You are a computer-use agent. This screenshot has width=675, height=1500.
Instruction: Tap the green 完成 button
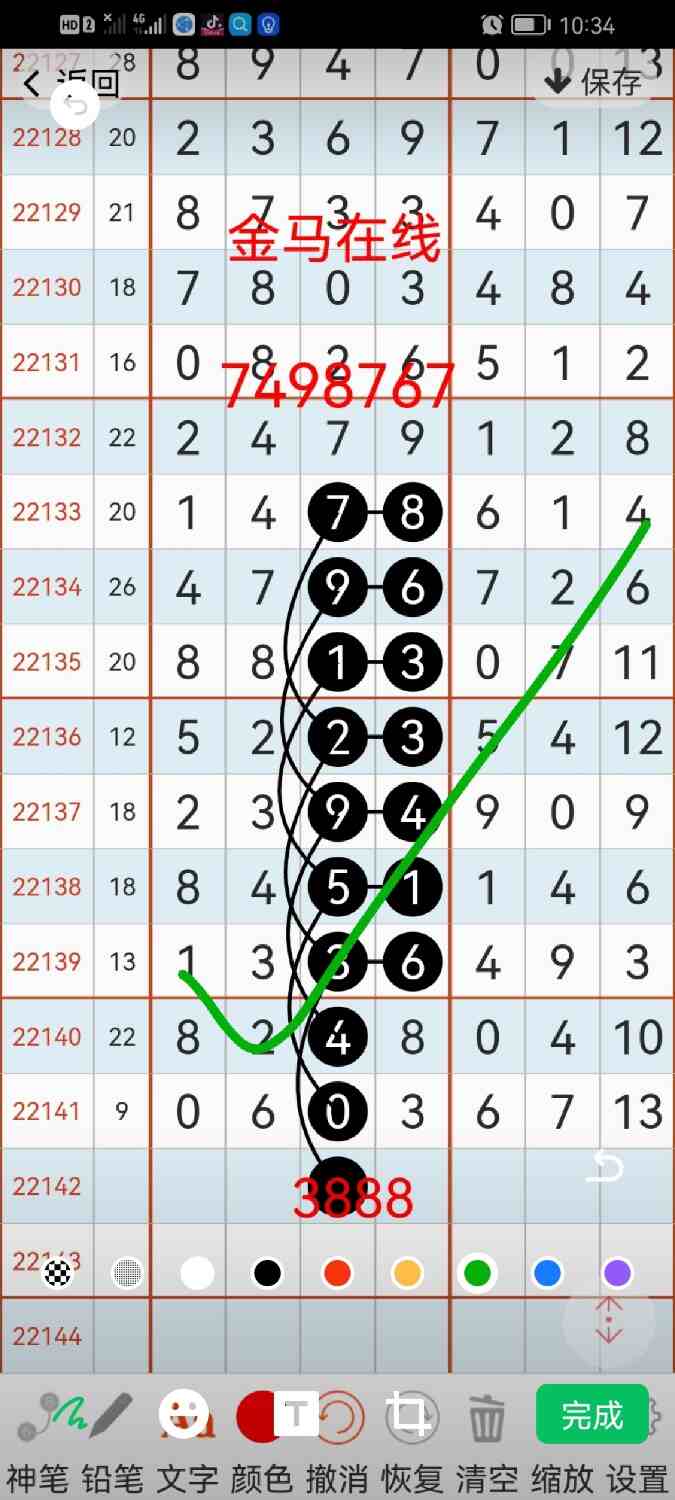(x=592, y=1414)
